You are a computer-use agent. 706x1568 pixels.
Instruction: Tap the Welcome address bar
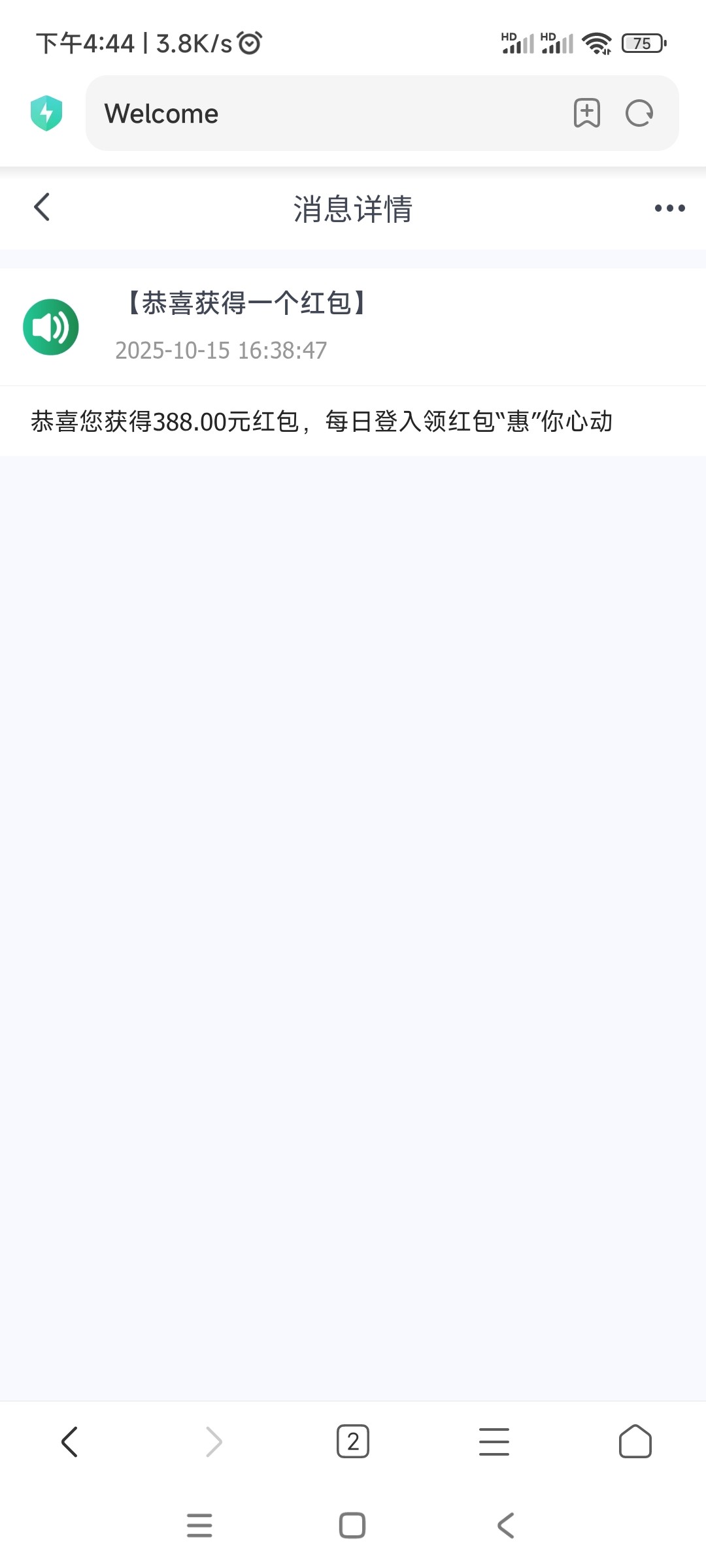pos(327,114)
